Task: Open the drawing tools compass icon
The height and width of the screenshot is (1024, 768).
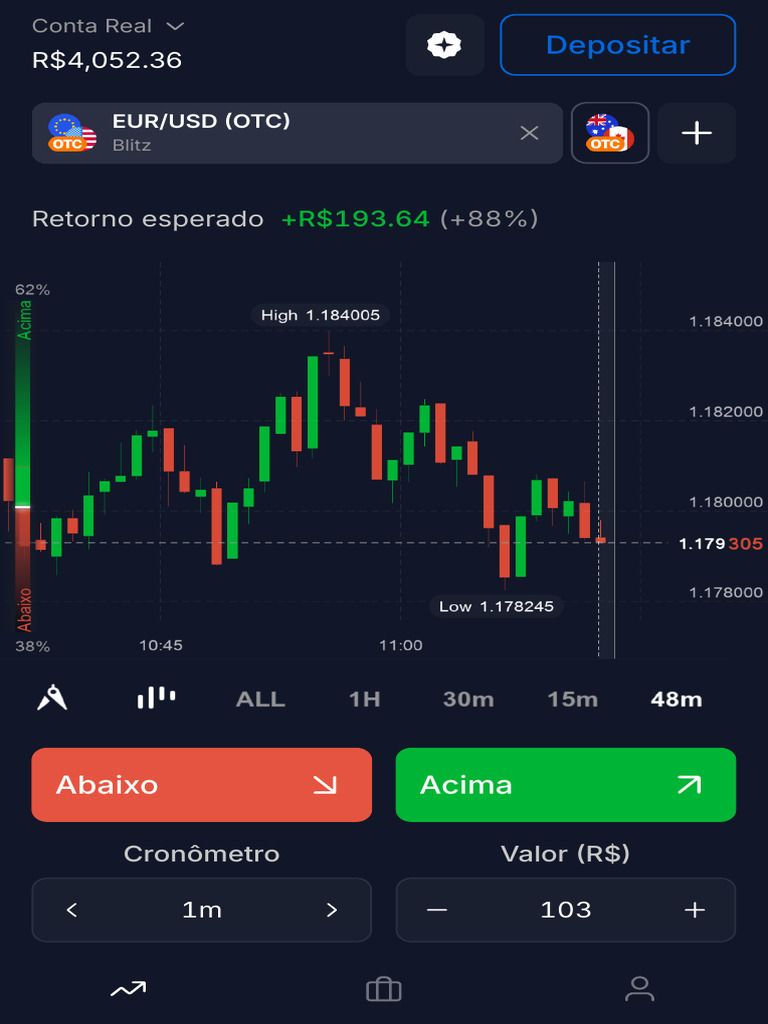Action: coord(52,698)
